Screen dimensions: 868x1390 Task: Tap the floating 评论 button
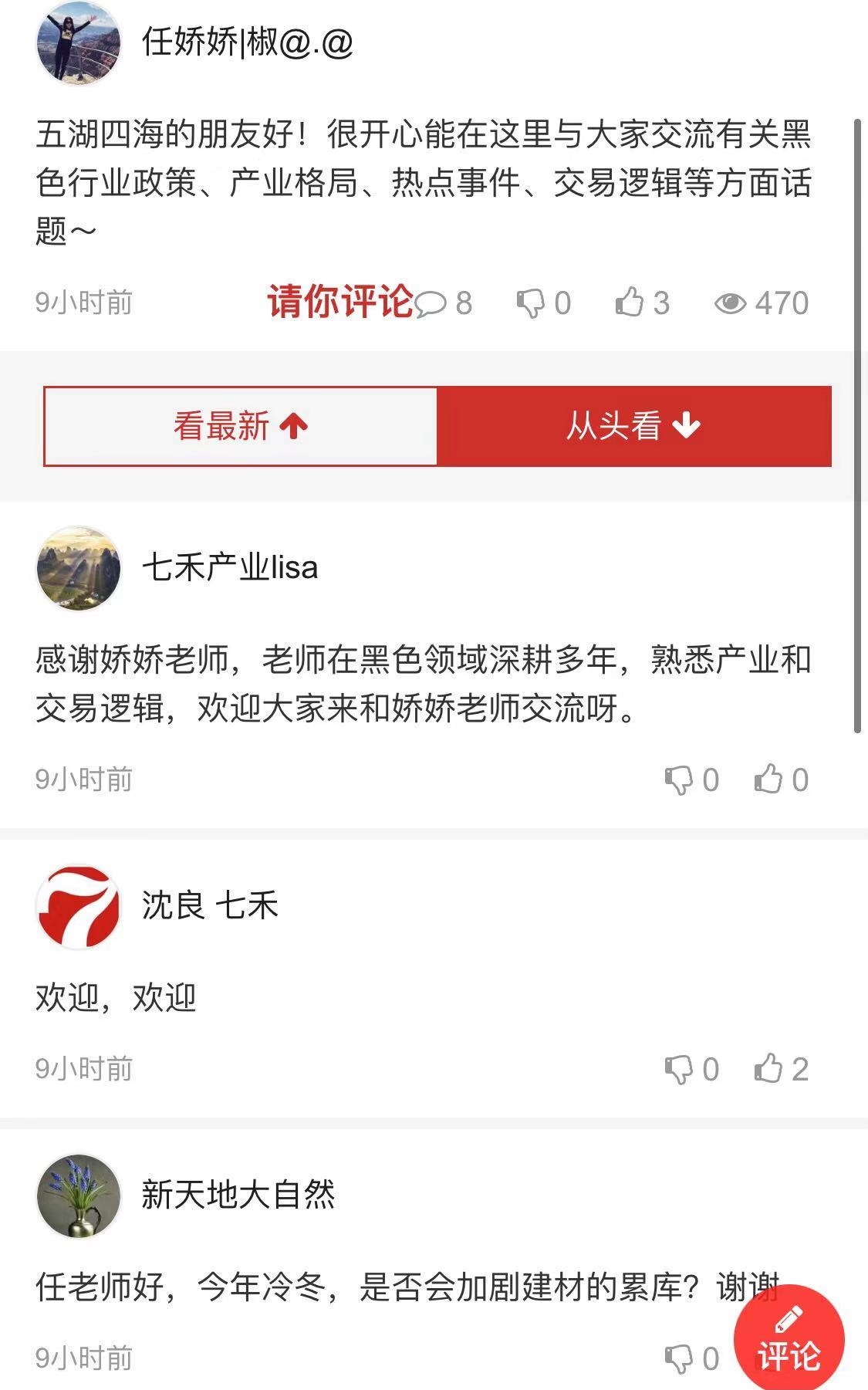(789, 1341)
